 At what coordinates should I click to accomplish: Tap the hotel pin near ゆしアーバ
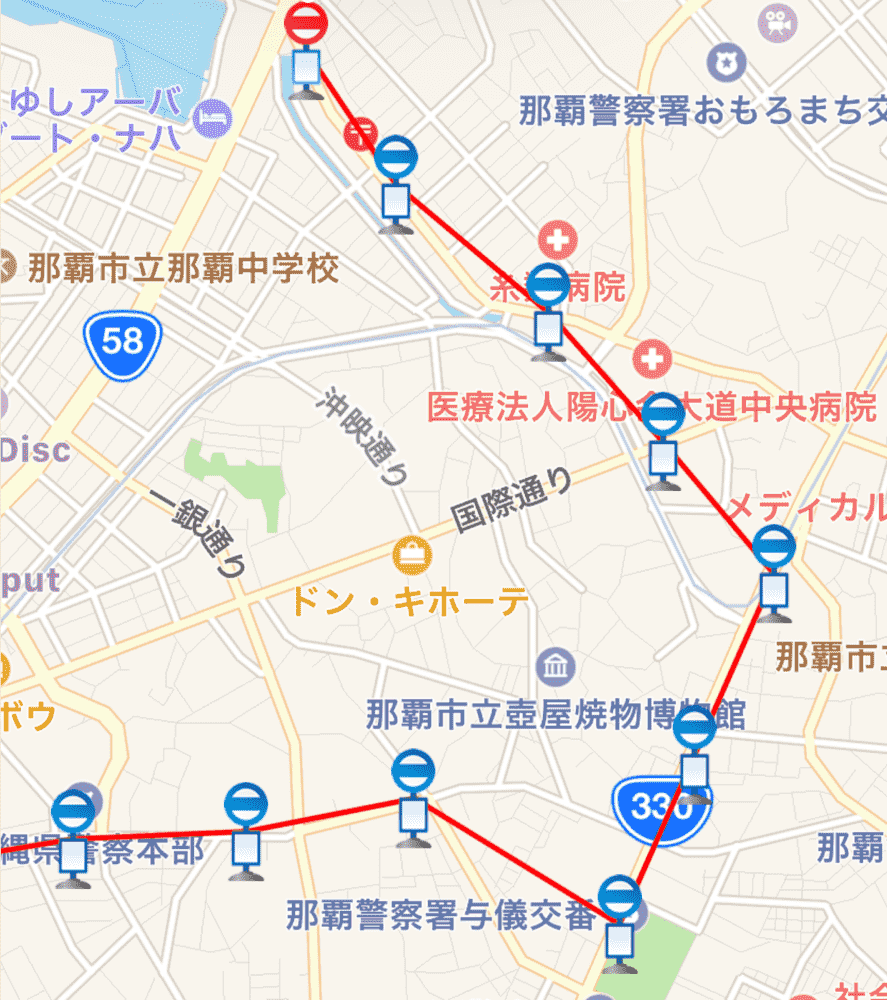coord(214,116)
